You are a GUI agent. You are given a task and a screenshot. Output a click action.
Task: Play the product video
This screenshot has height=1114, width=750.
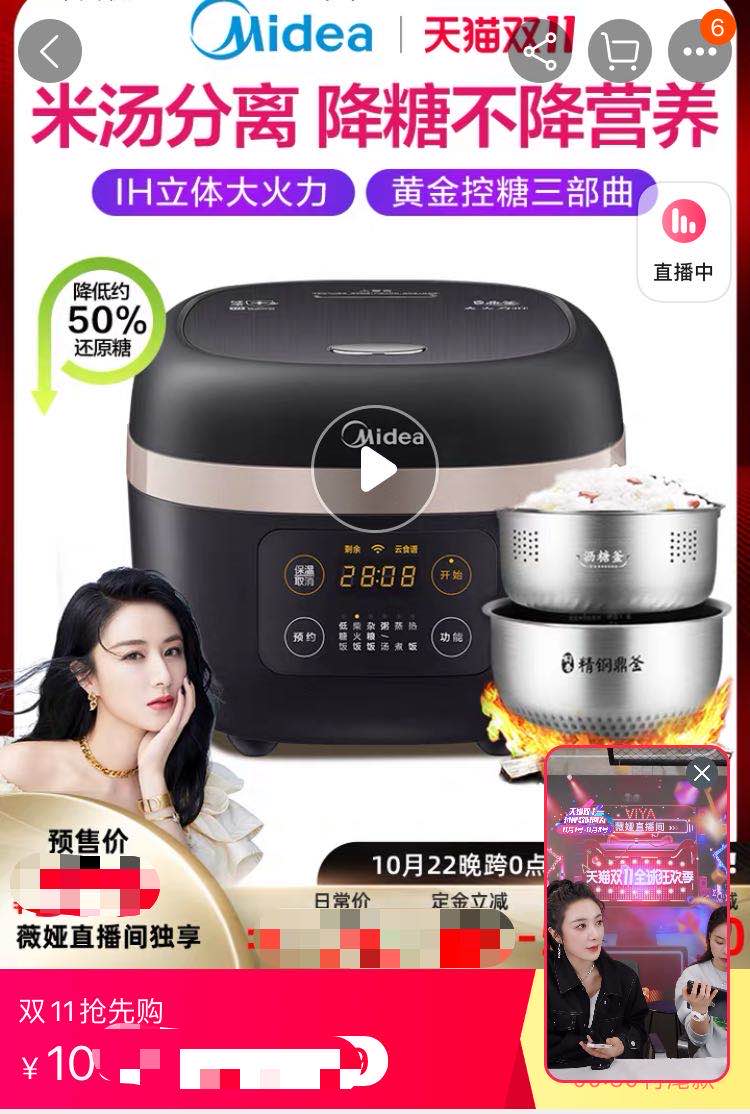coord(375,469)
